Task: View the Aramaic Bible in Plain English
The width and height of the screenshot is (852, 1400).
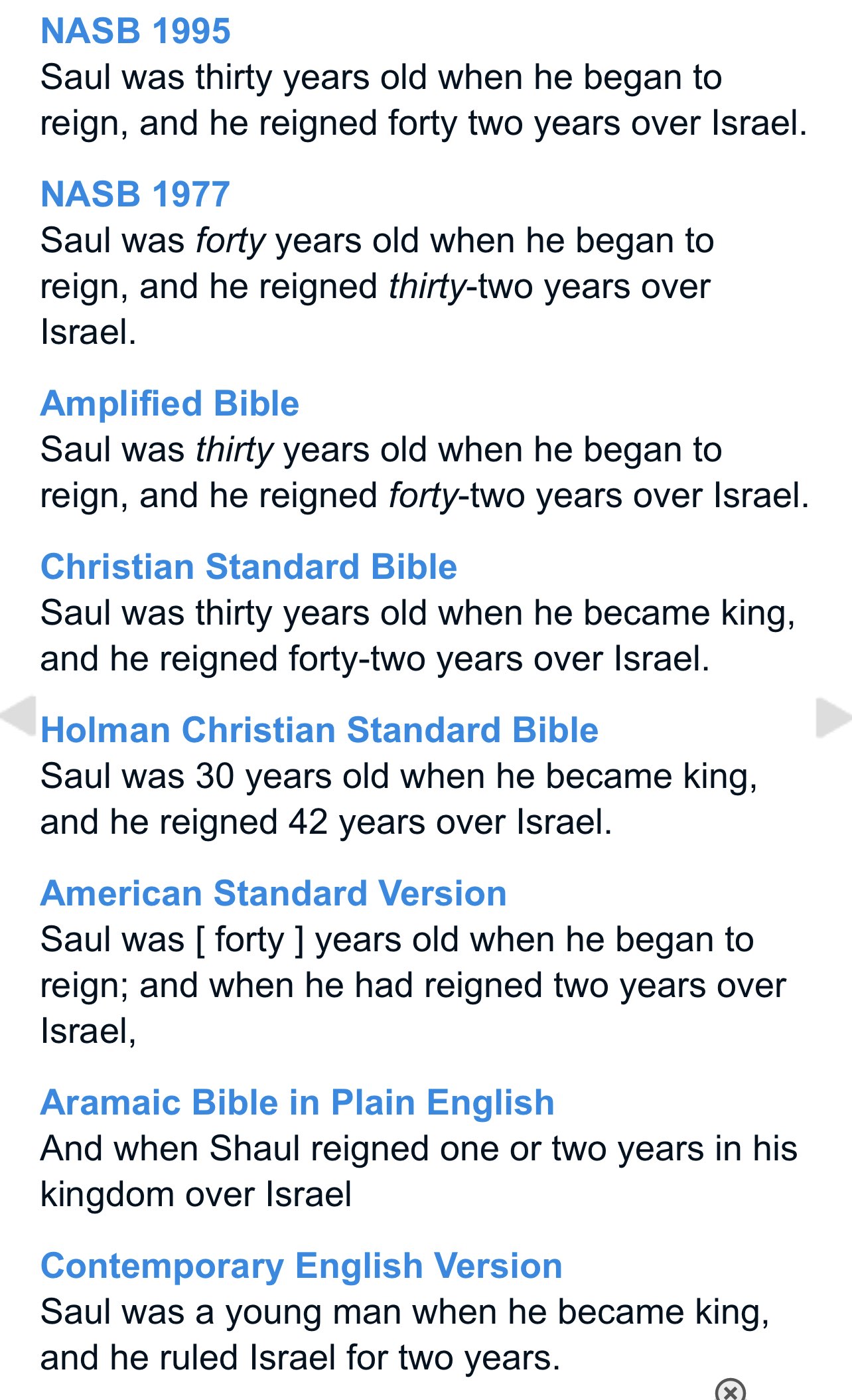Action: tap(297, 1103)
